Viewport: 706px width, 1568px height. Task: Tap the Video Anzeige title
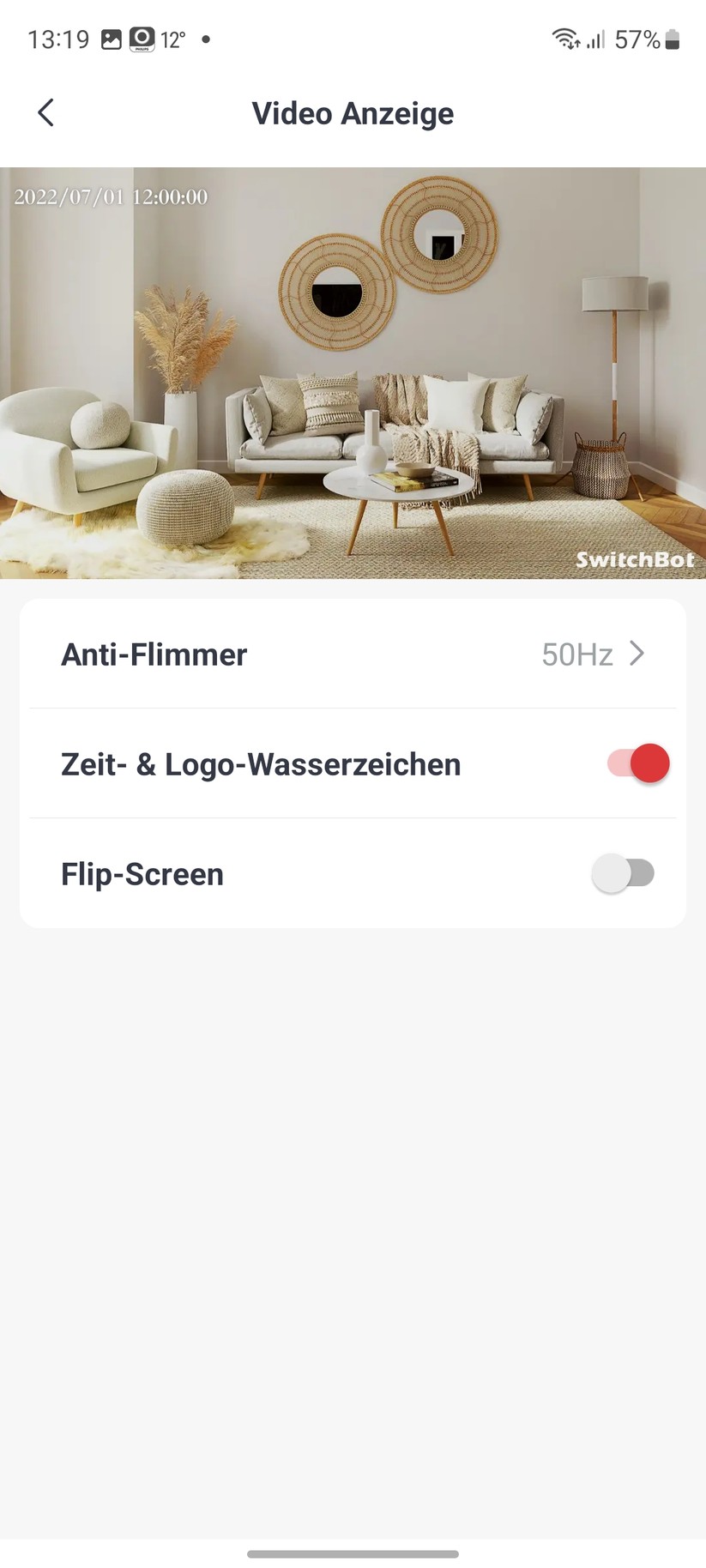(353, 112)
